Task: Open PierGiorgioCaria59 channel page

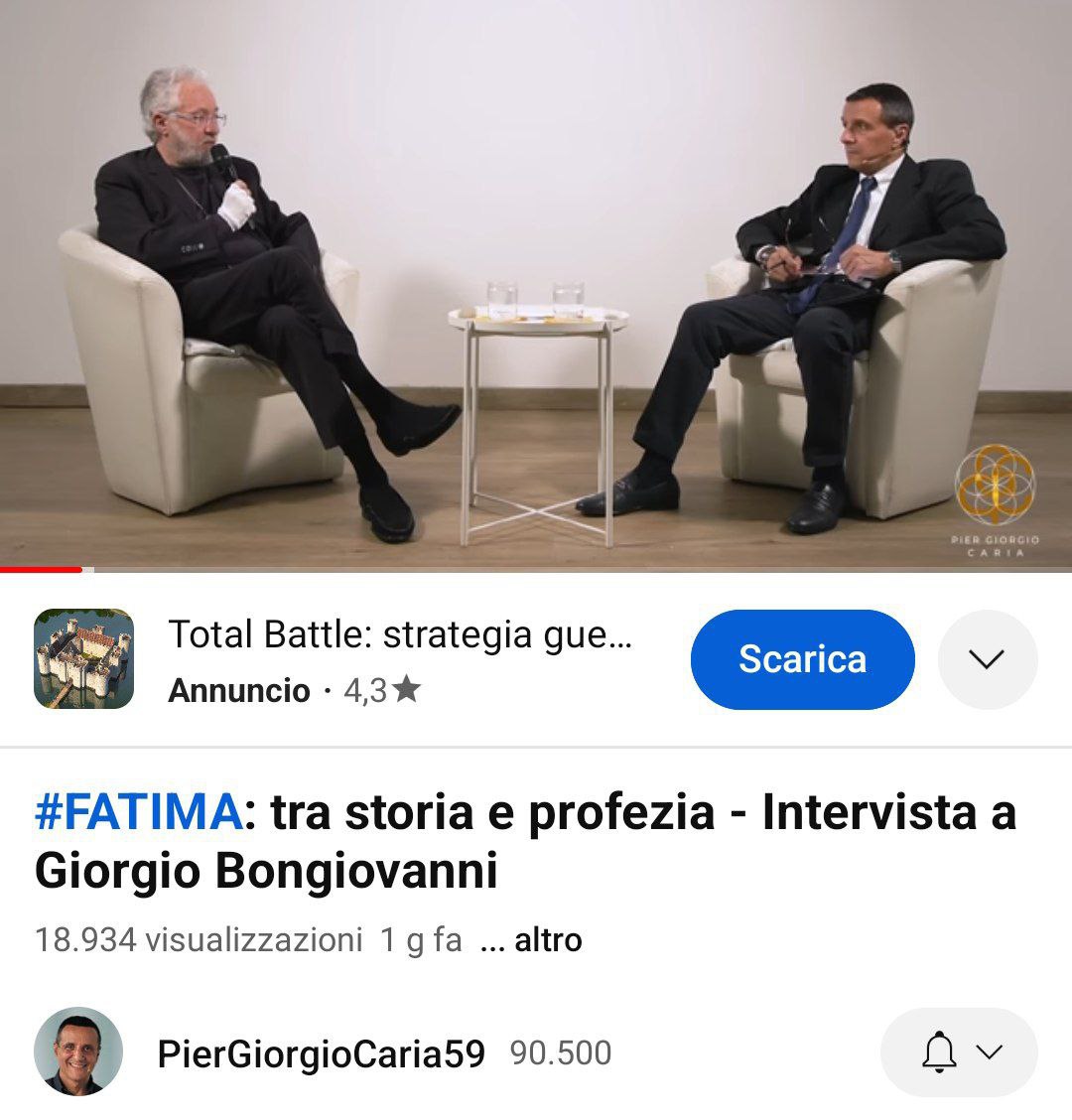Action: point(321,1053)
